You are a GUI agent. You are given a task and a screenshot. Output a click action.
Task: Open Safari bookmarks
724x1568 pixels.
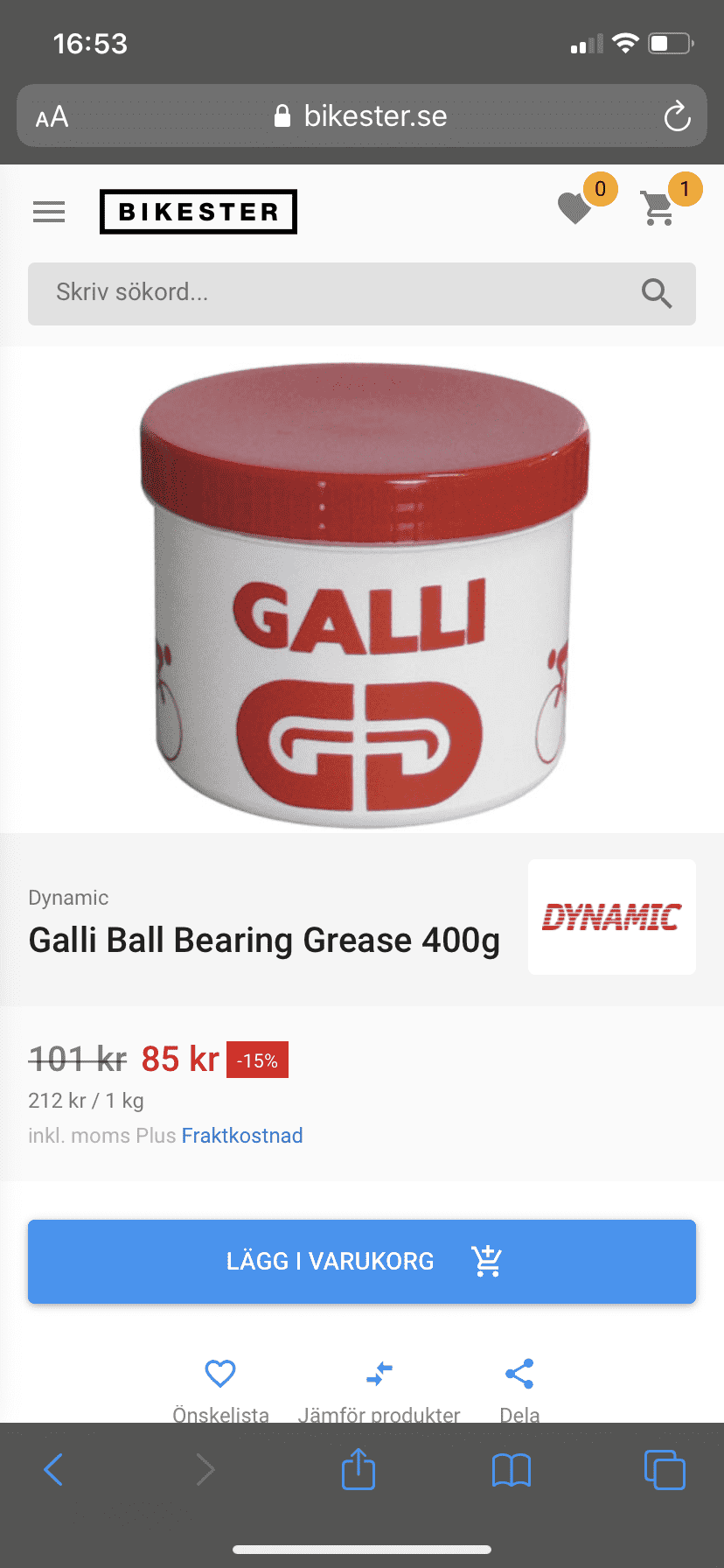[512, 1470]
